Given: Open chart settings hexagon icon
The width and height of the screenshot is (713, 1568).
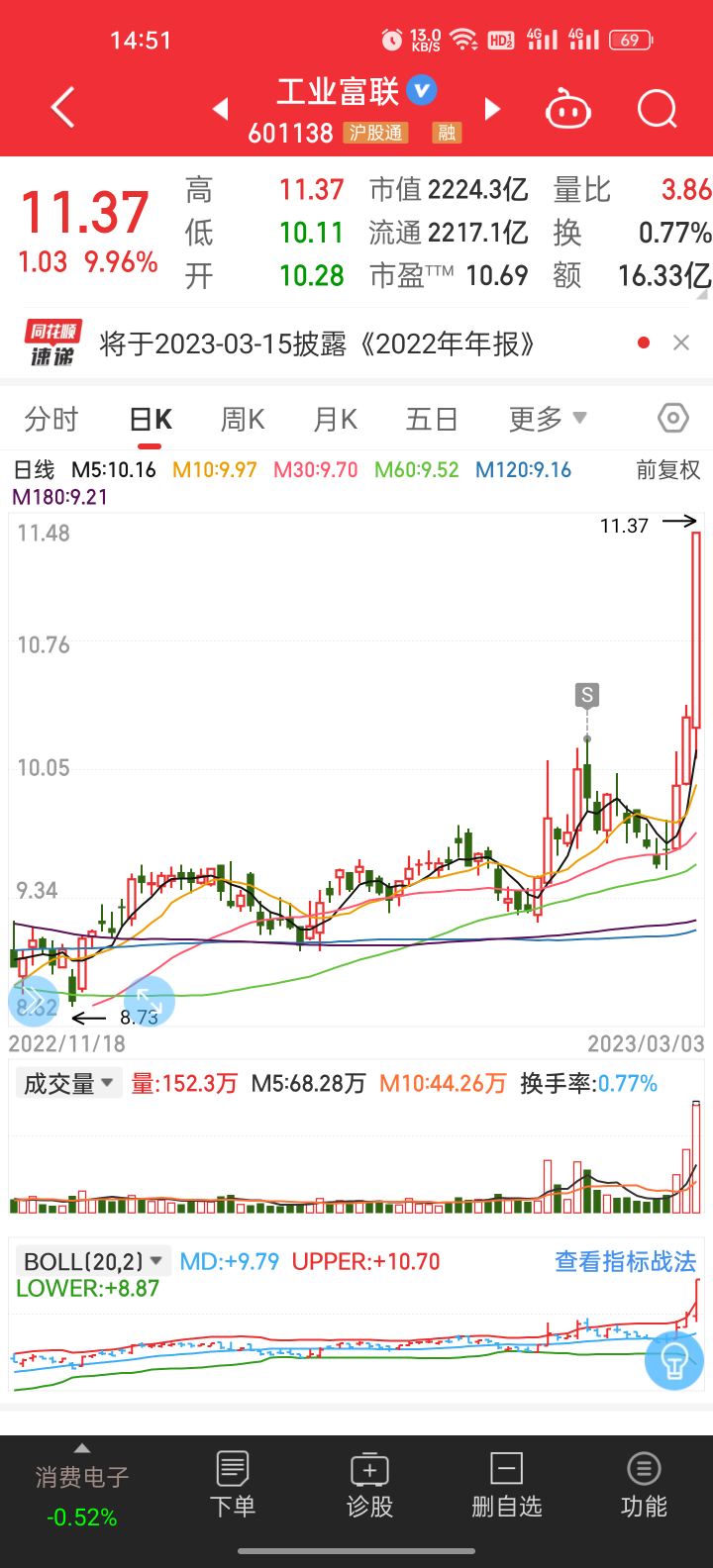Looking at the screenshot, I should pyautogui.click(x=673, y=419).
